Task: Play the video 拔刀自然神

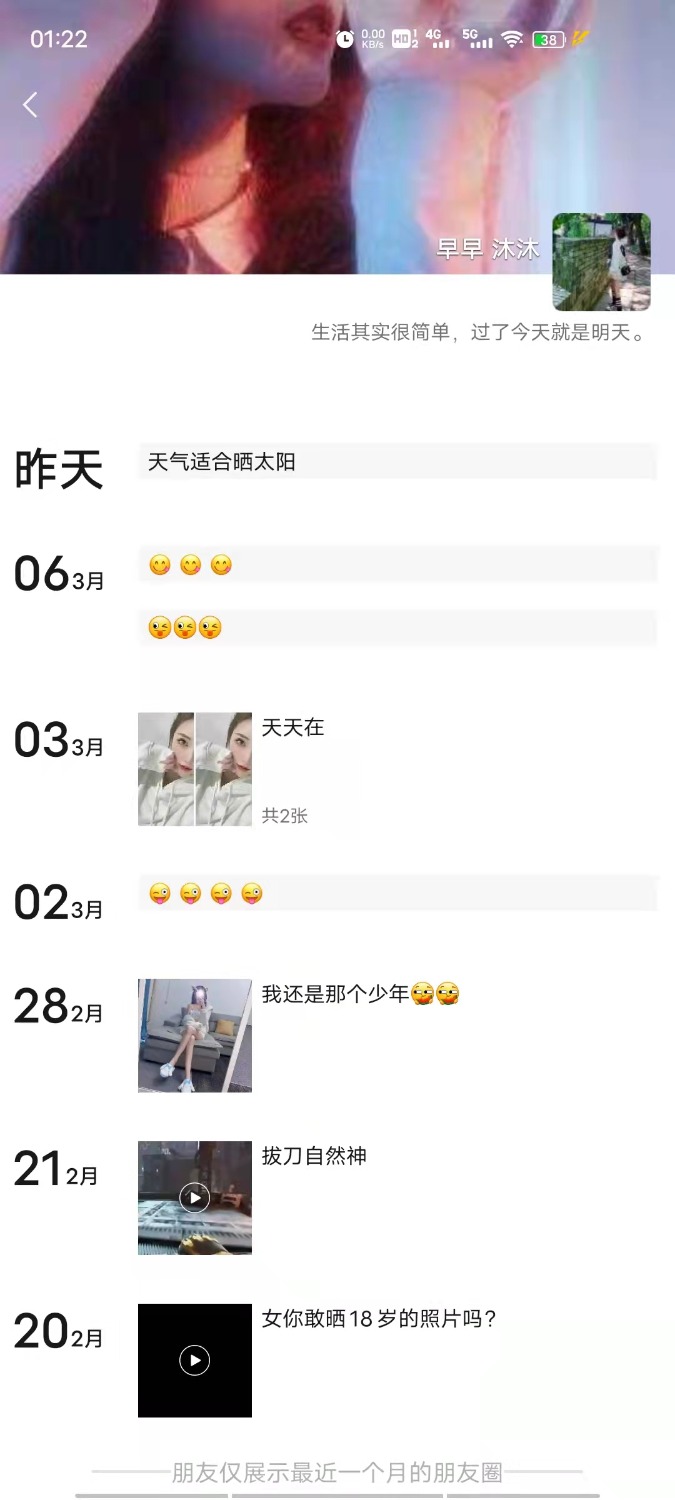Action: pyautogui.click(x=195, y=1197)
